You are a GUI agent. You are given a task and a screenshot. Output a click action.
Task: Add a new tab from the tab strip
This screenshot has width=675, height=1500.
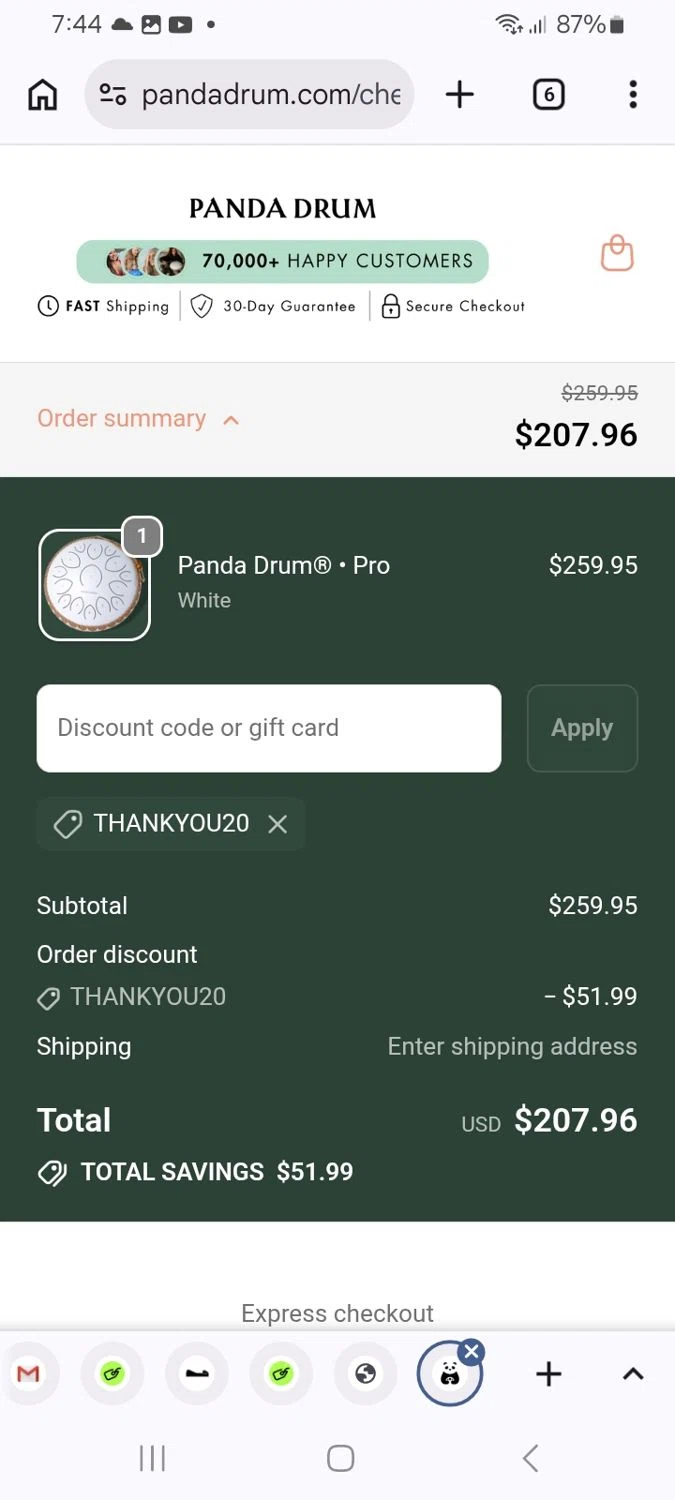pyautogui.click(x=548, y=1374)
